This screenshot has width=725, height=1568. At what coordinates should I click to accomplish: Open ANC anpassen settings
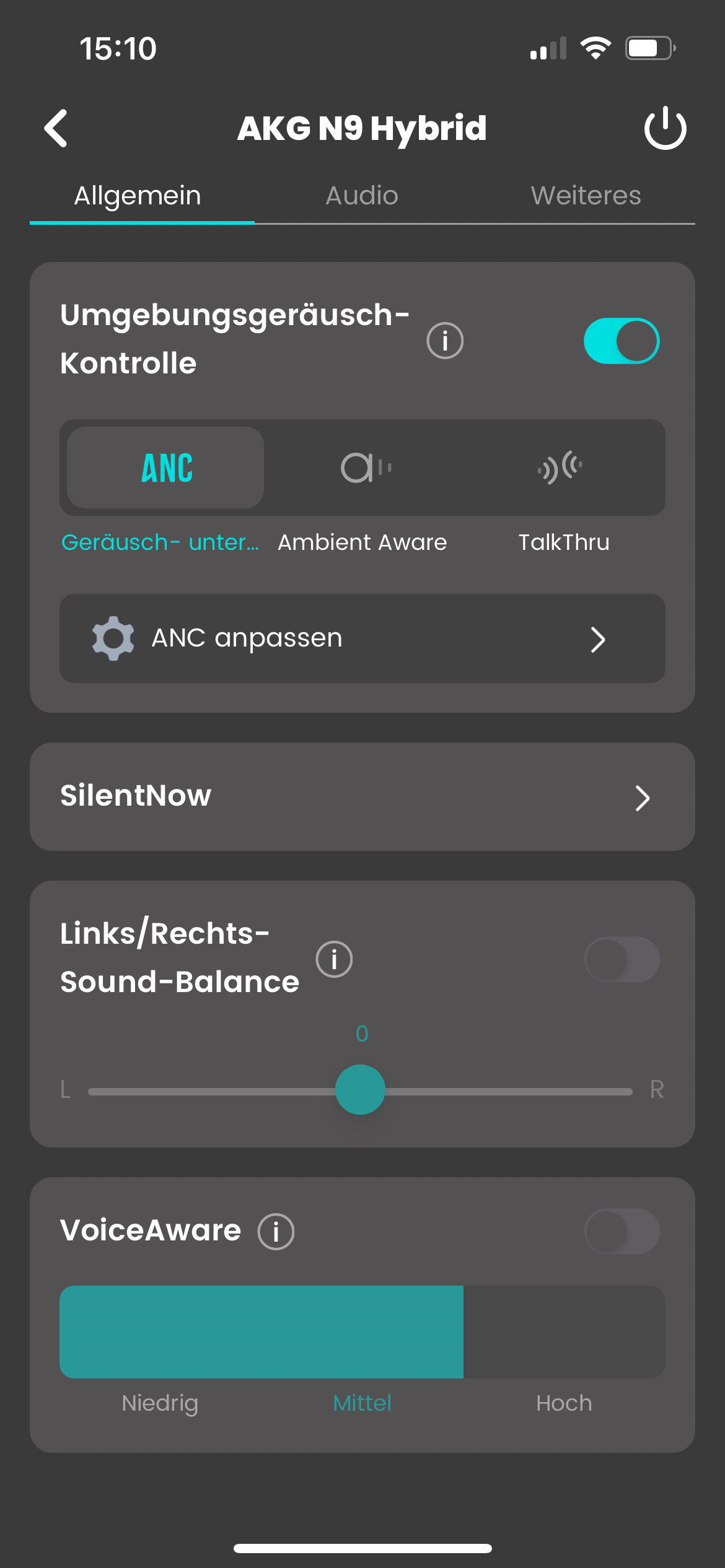click(x=362, y=638)
